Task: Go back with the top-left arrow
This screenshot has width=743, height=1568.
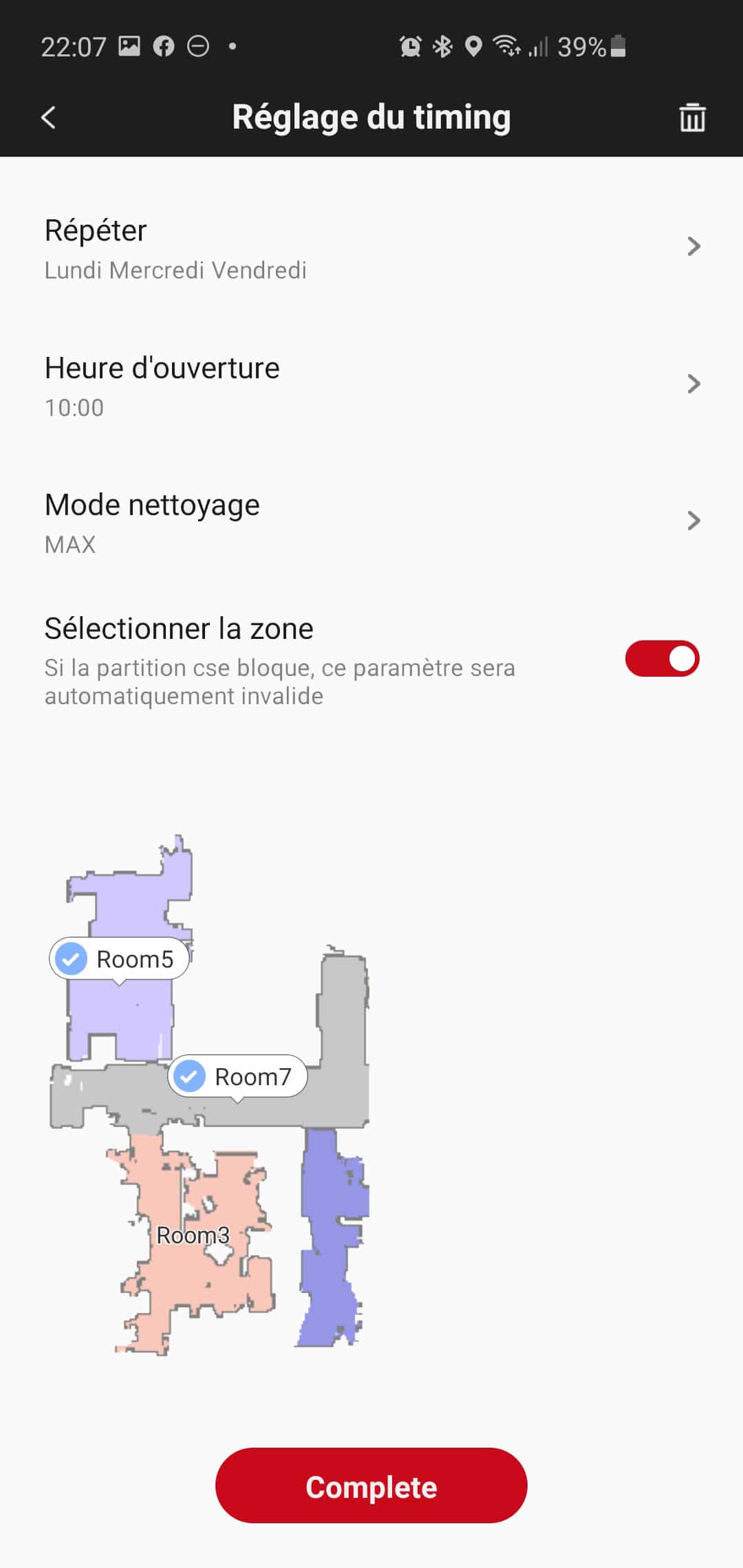Action: tap(48, 118)
